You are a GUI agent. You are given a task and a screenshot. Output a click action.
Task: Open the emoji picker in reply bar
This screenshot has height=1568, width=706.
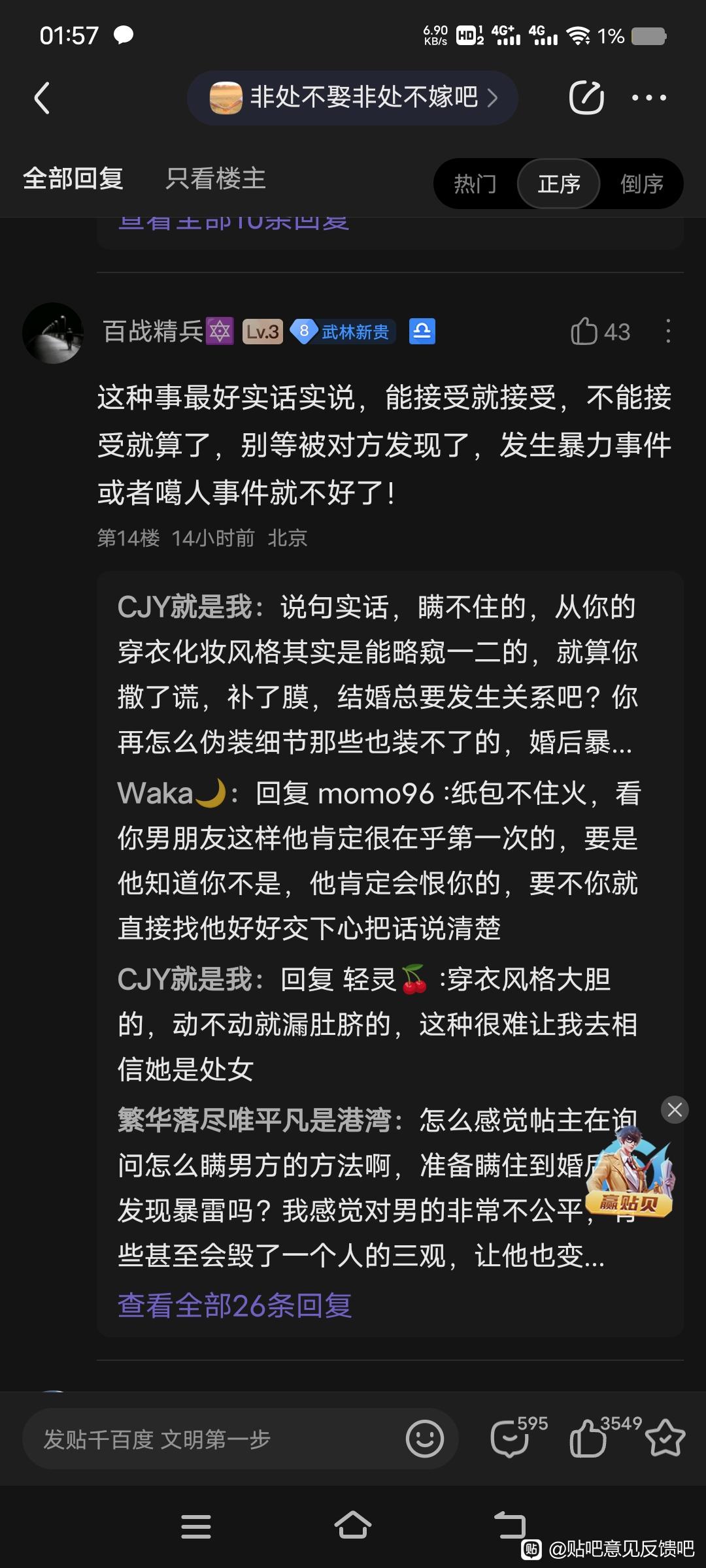(424, 1439)
